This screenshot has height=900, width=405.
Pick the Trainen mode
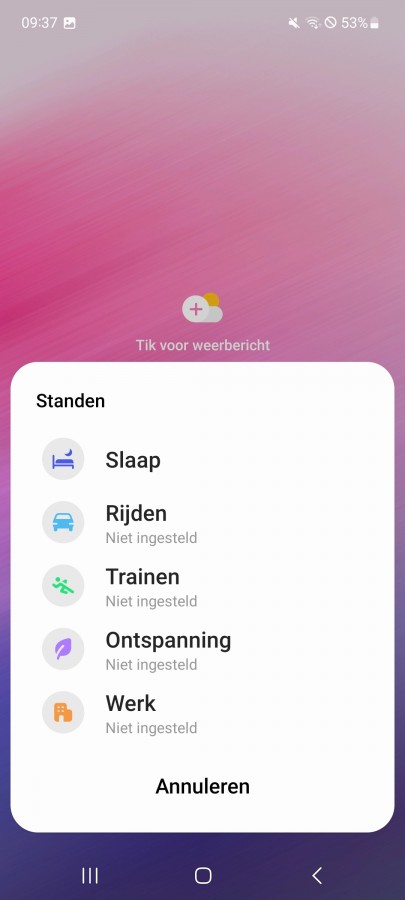pyautogui.click(x=202, y=586)
